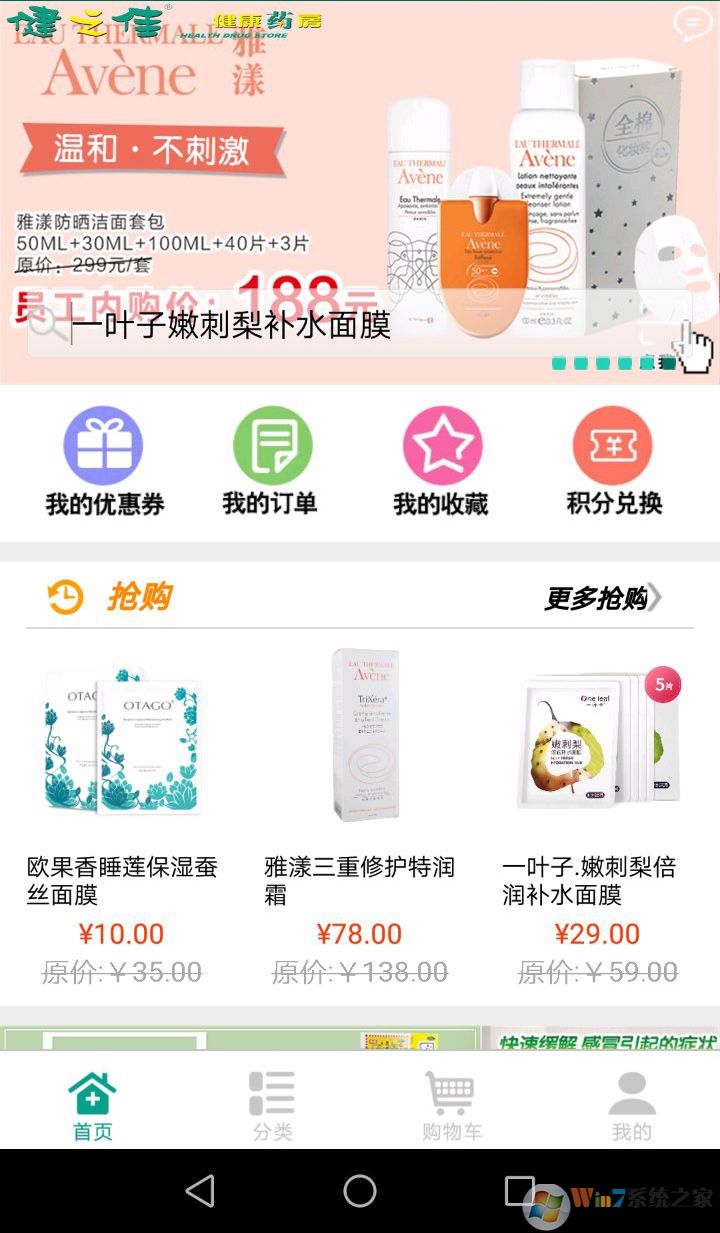Open the 欧果香睡莲保湿蚕丝面膜 product

pos(122,780)
